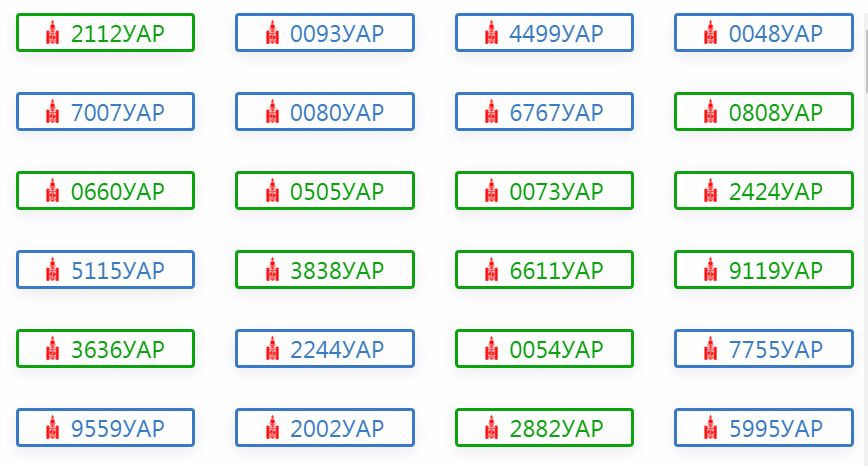Pick plate number 0048УАР

coord(763,33)
